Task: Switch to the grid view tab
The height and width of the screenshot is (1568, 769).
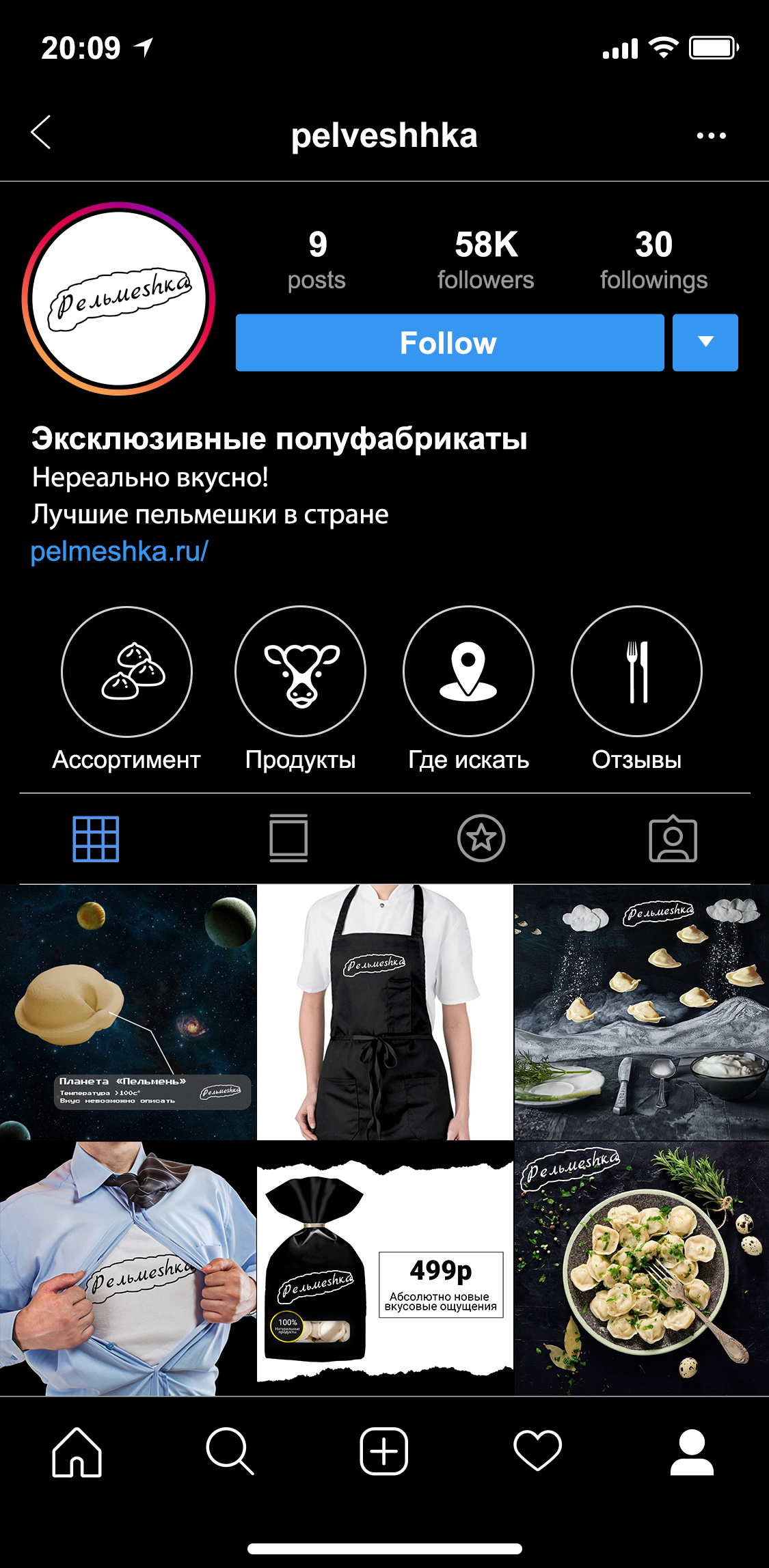Action: click(x=96, y=838)
